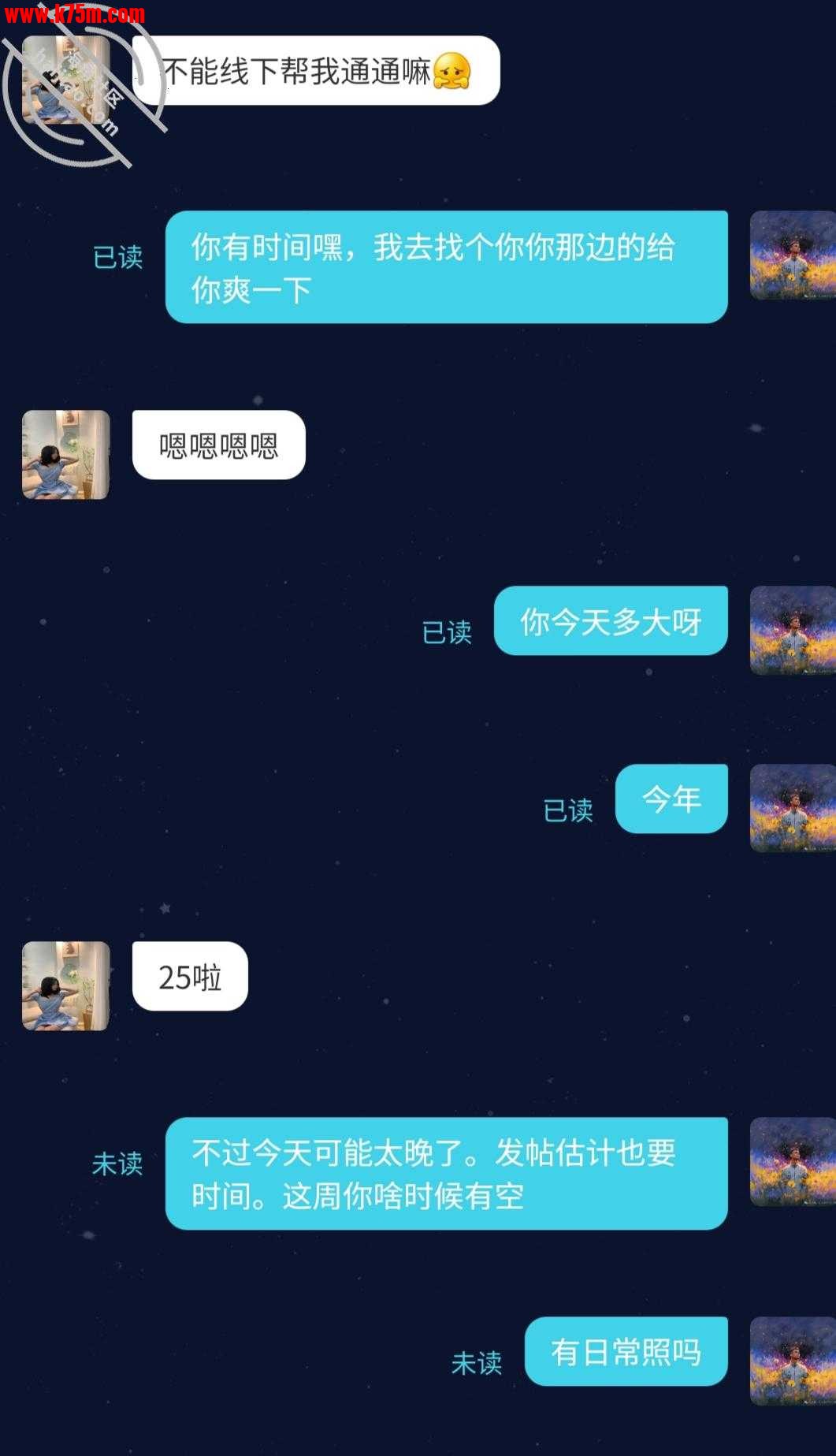This screenshot has width=836, height=1456.
Task: Open my avatar beside 你今天多大呀
Action: (x=791, y=631)
